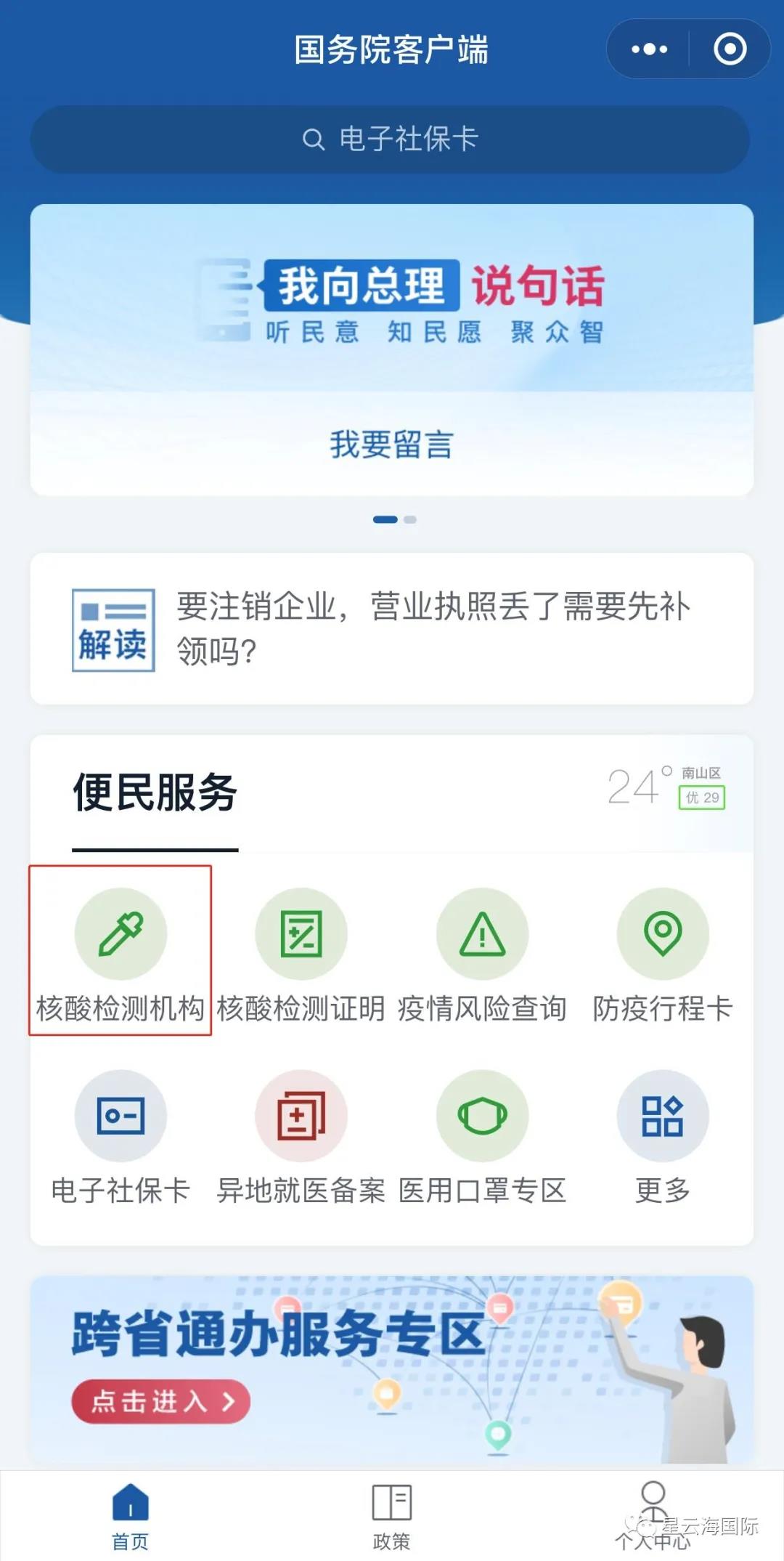Screen dimensions: 784x1561
Task: Tap the 我要留言 button
Action: click(x=391, y=447)
